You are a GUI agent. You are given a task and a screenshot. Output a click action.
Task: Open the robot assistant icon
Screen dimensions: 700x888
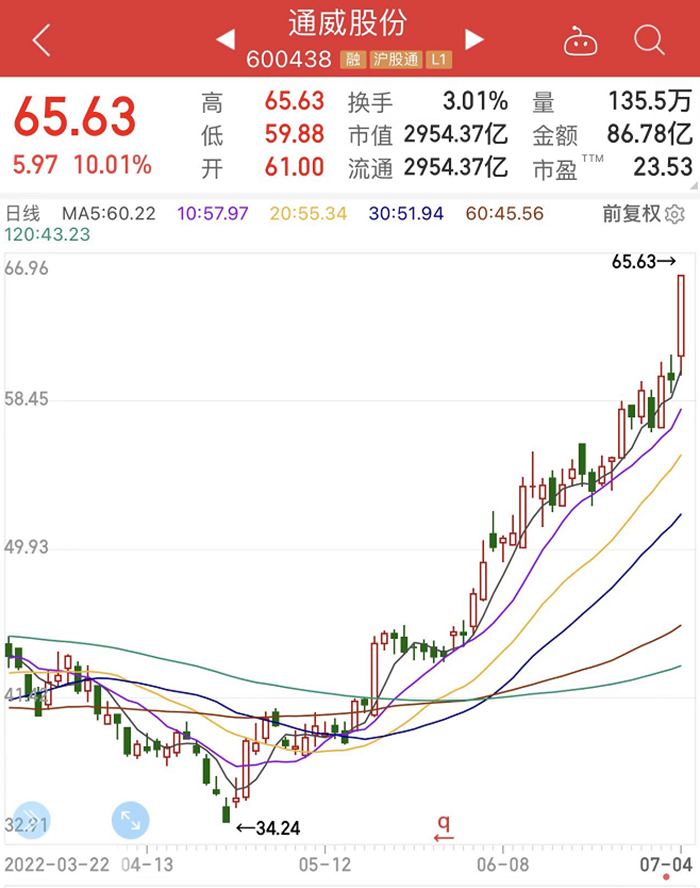point(579,41)
